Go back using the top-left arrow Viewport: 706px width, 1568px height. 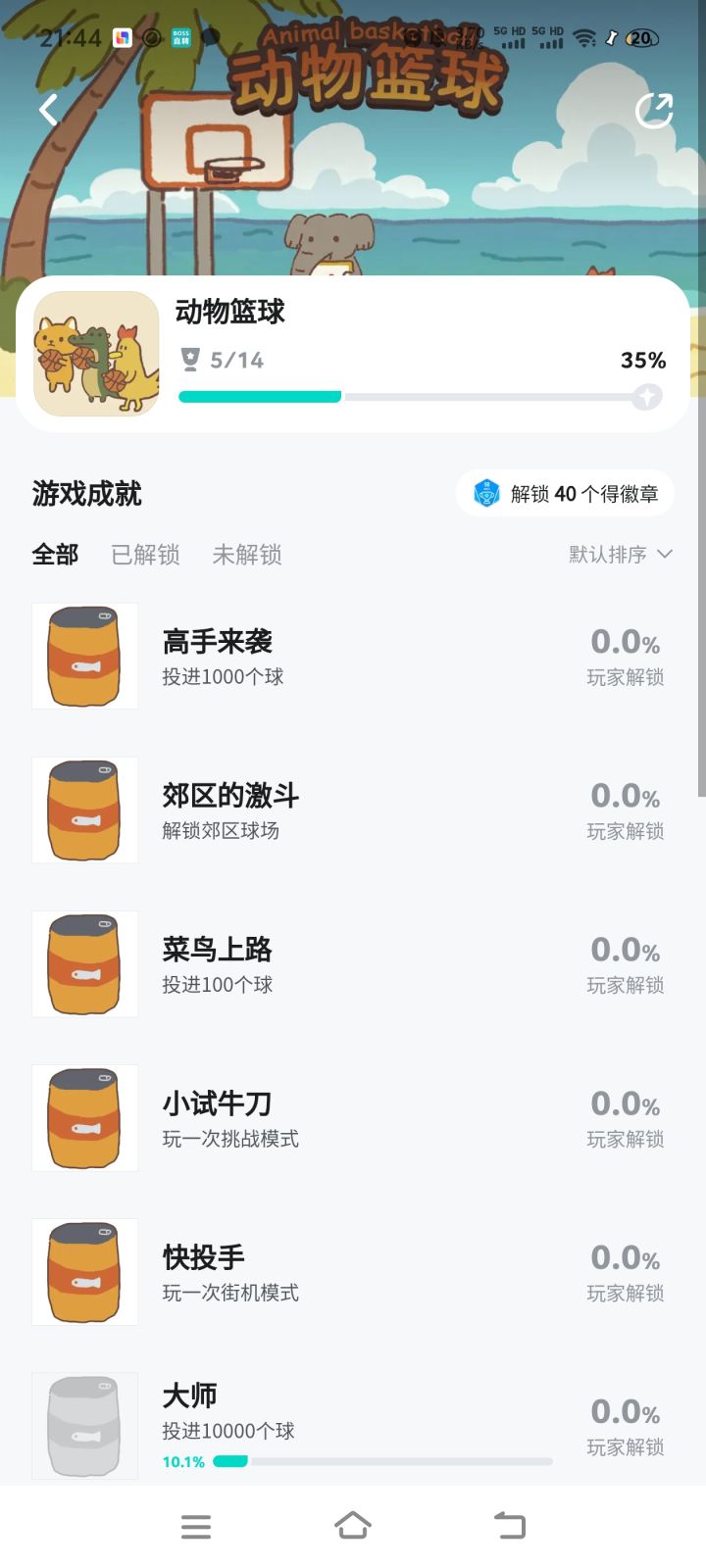point(48,110)
